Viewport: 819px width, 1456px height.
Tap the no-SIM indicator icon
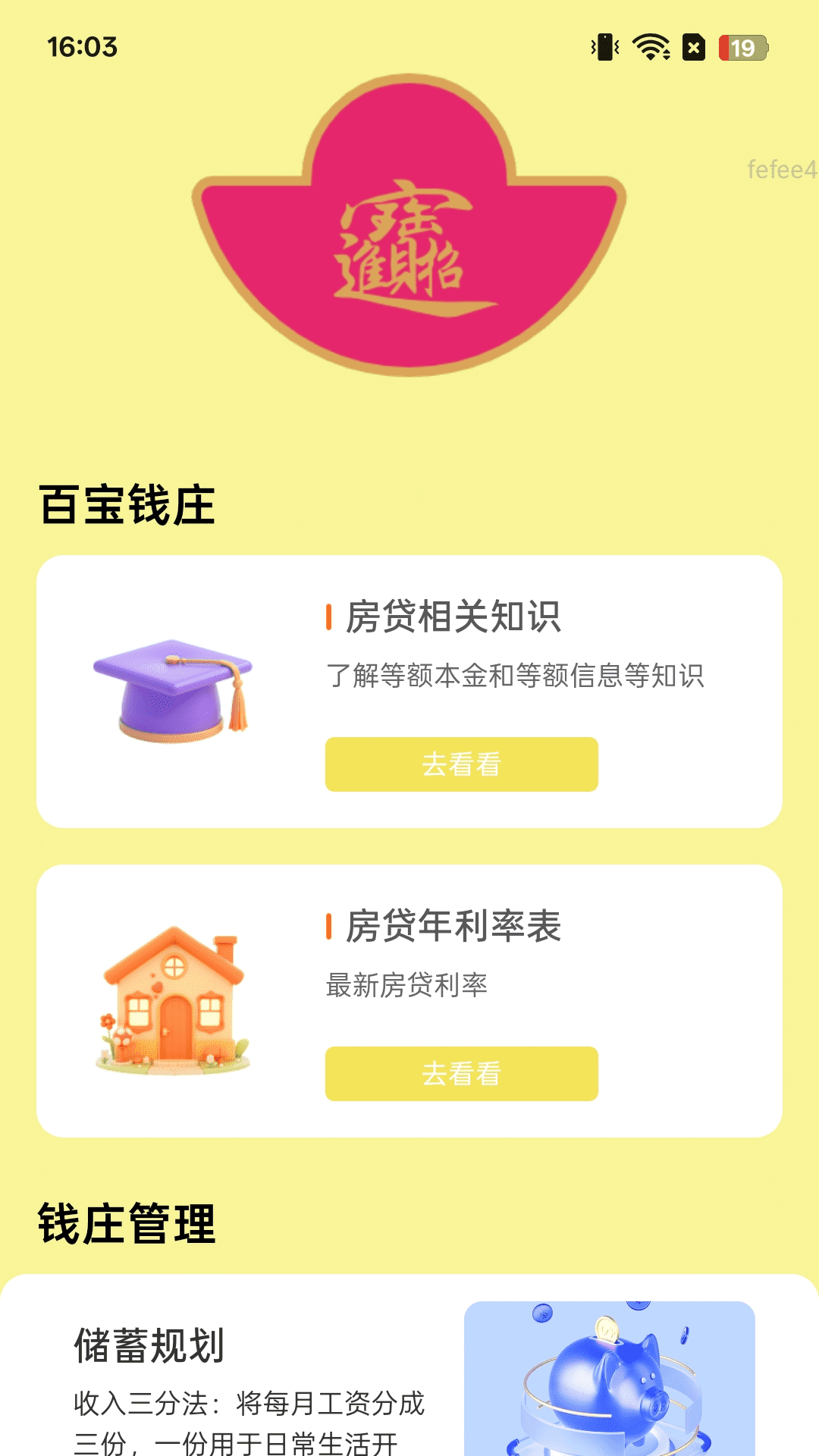(x=695, y=47)
